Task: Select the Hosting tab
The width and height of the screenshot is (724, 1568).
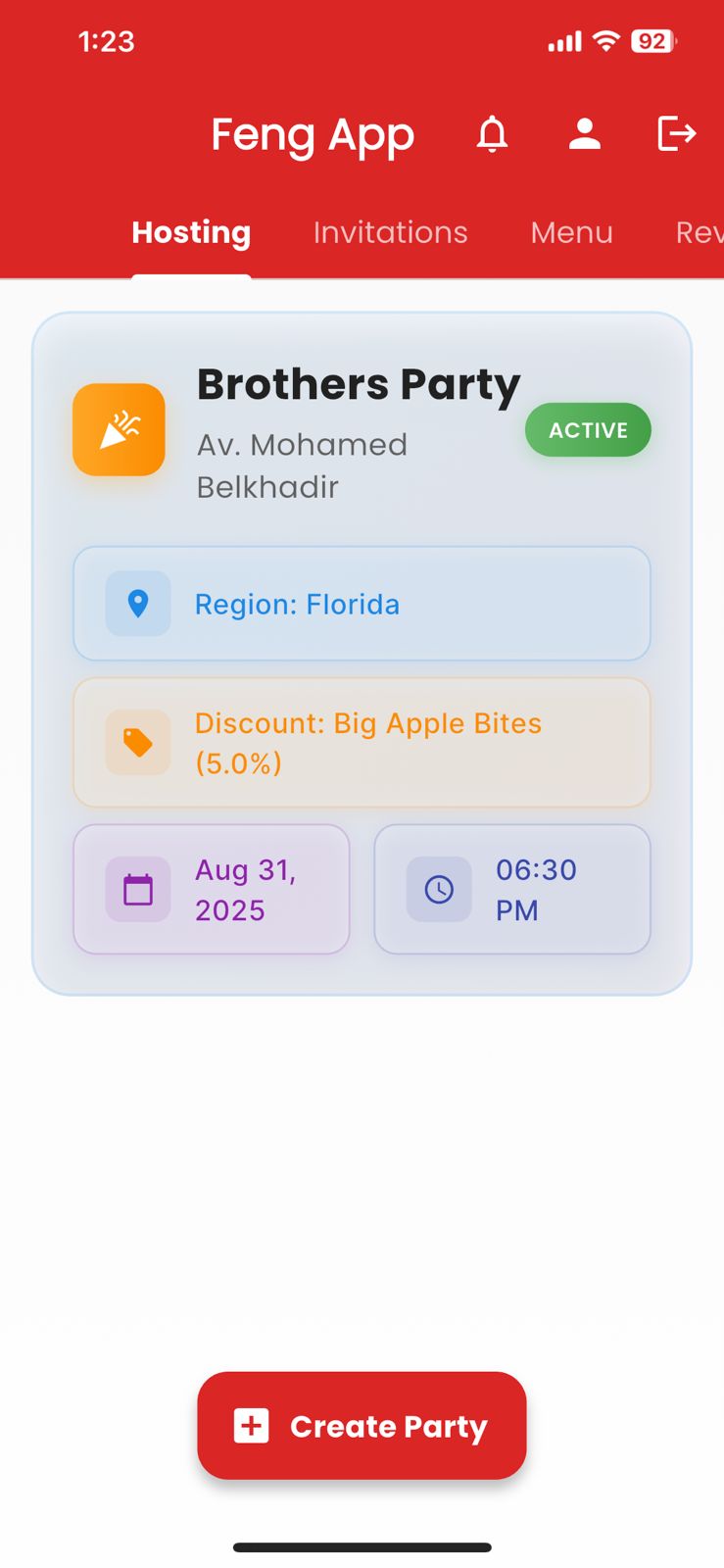Action: click(190, 232)
